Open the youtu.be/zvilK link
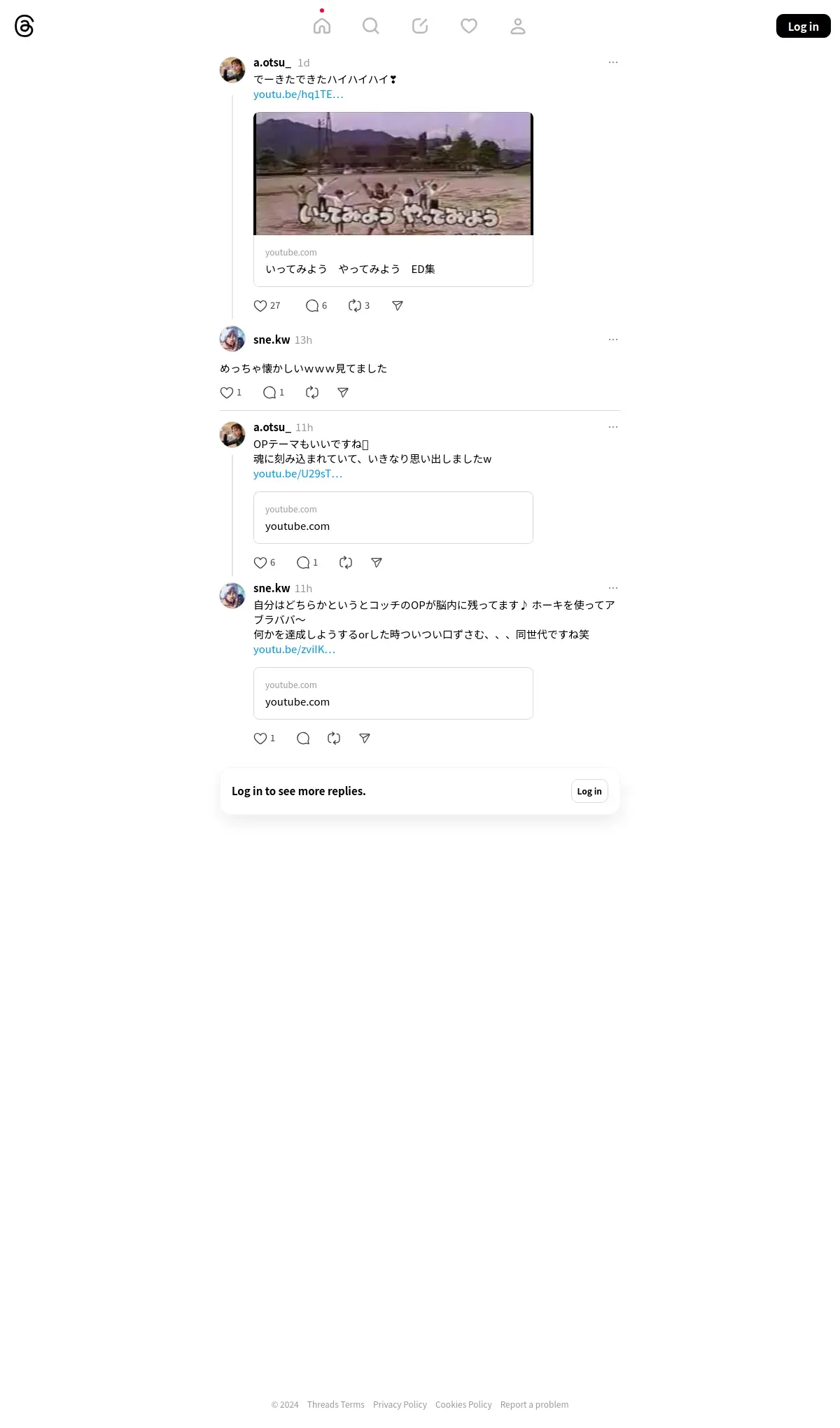The height and width of the screenshot is (1428, 840). (x=294, y=650)
